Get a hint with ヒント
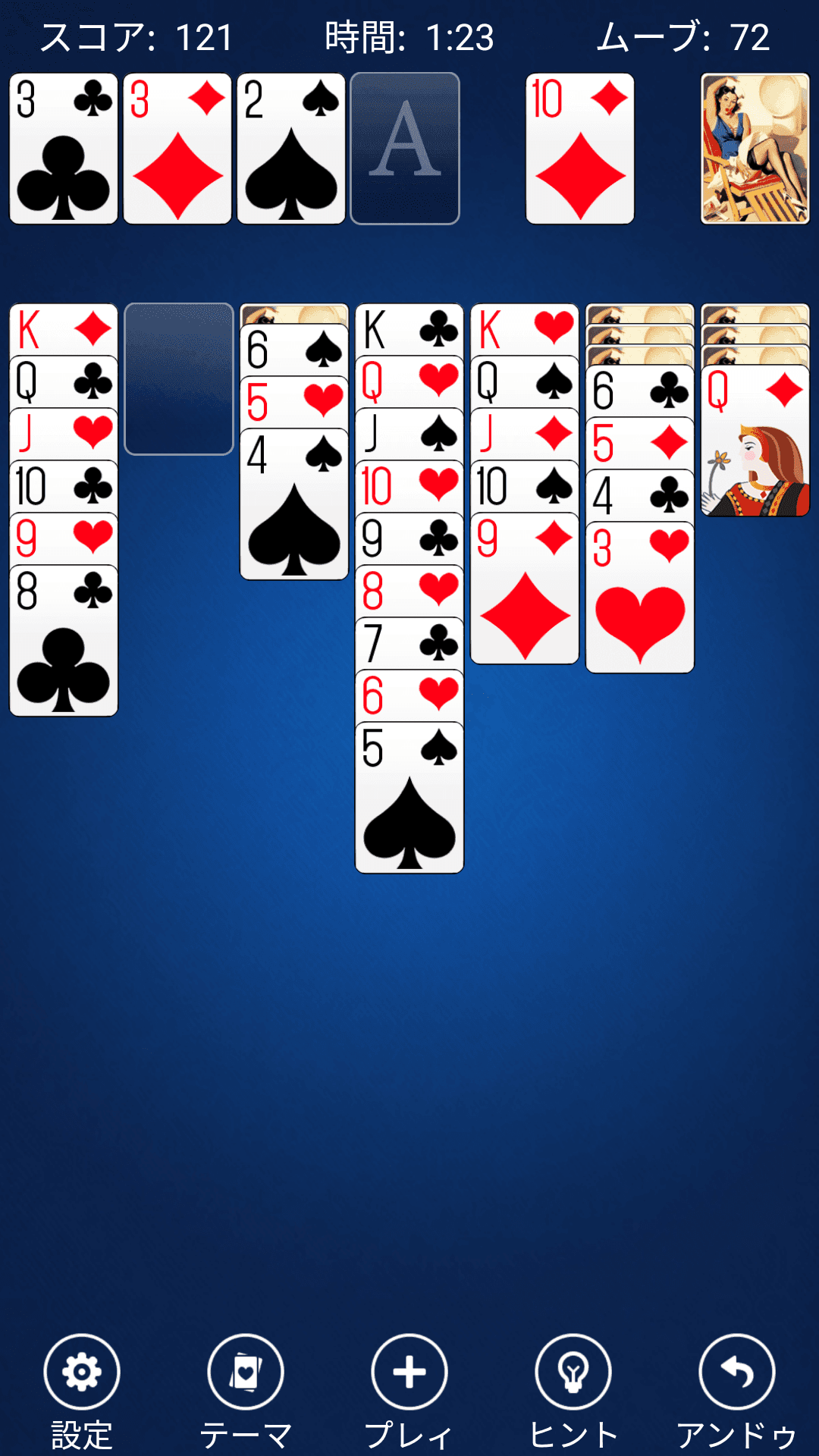This screenshot has width=819, height=1456. pos(573,1392)
